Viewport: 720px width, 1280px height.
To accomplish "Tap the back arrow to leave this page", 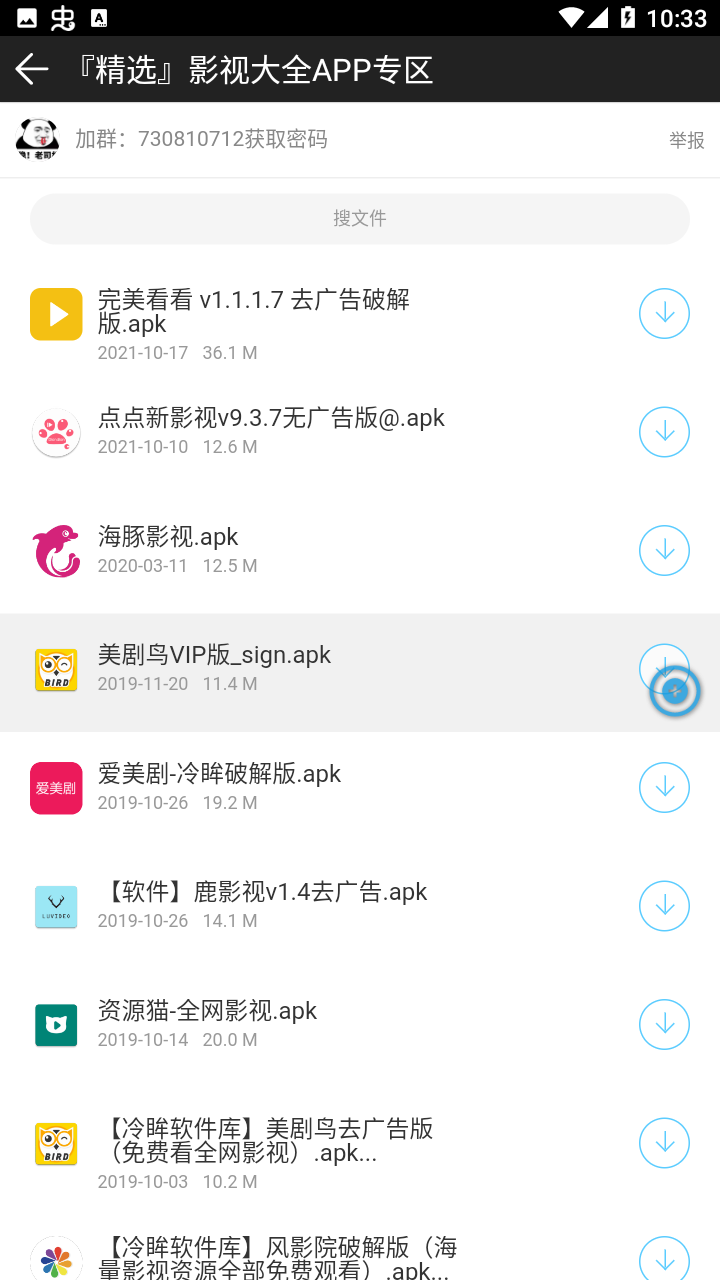I will point(31,68).
